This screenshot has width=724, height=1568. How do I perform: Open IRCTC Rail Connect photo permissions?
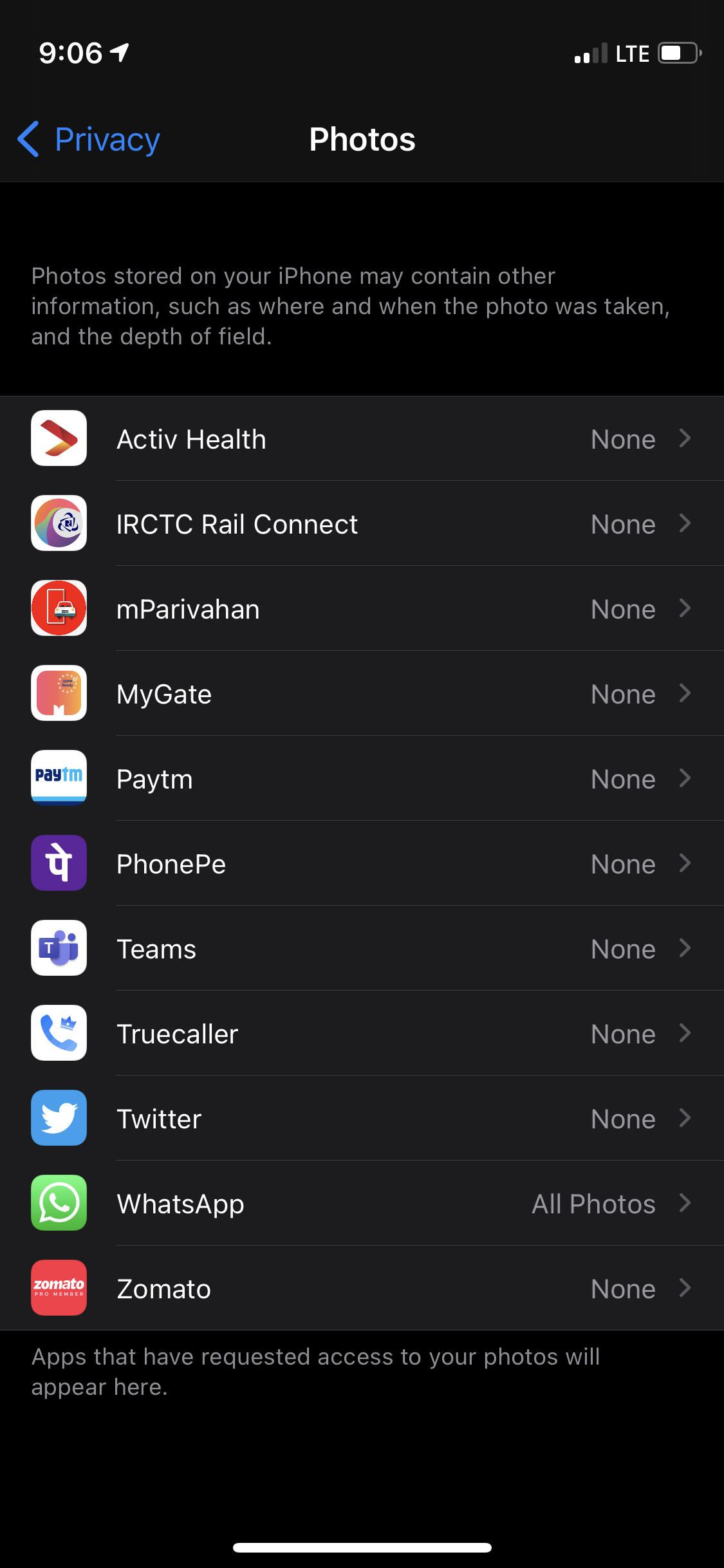[x=362, y=524]
